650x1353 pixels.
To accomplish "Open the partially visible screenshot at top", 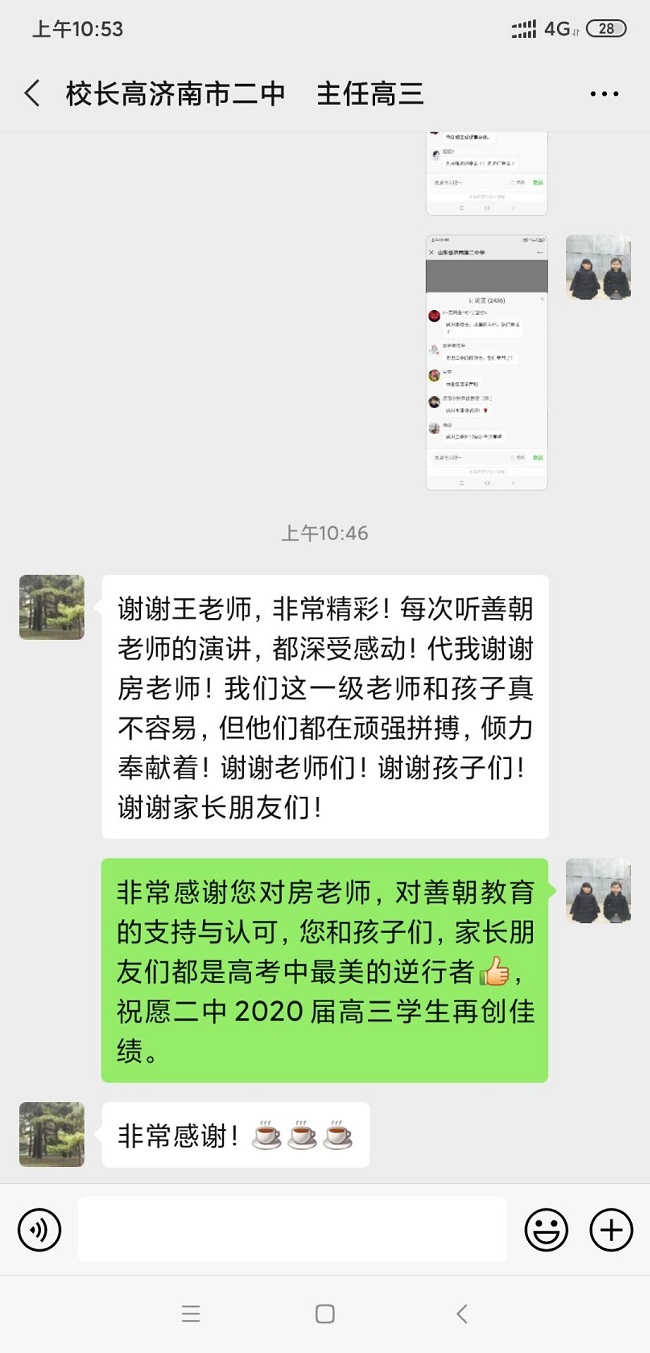I will click(487, 173).
